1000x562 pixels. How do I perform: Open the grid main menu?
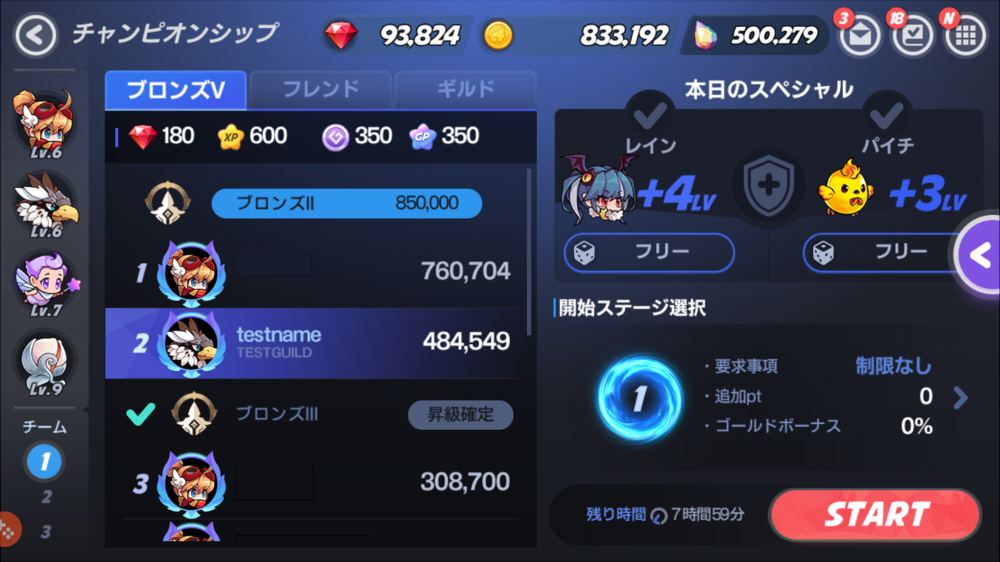pos(965,37)
